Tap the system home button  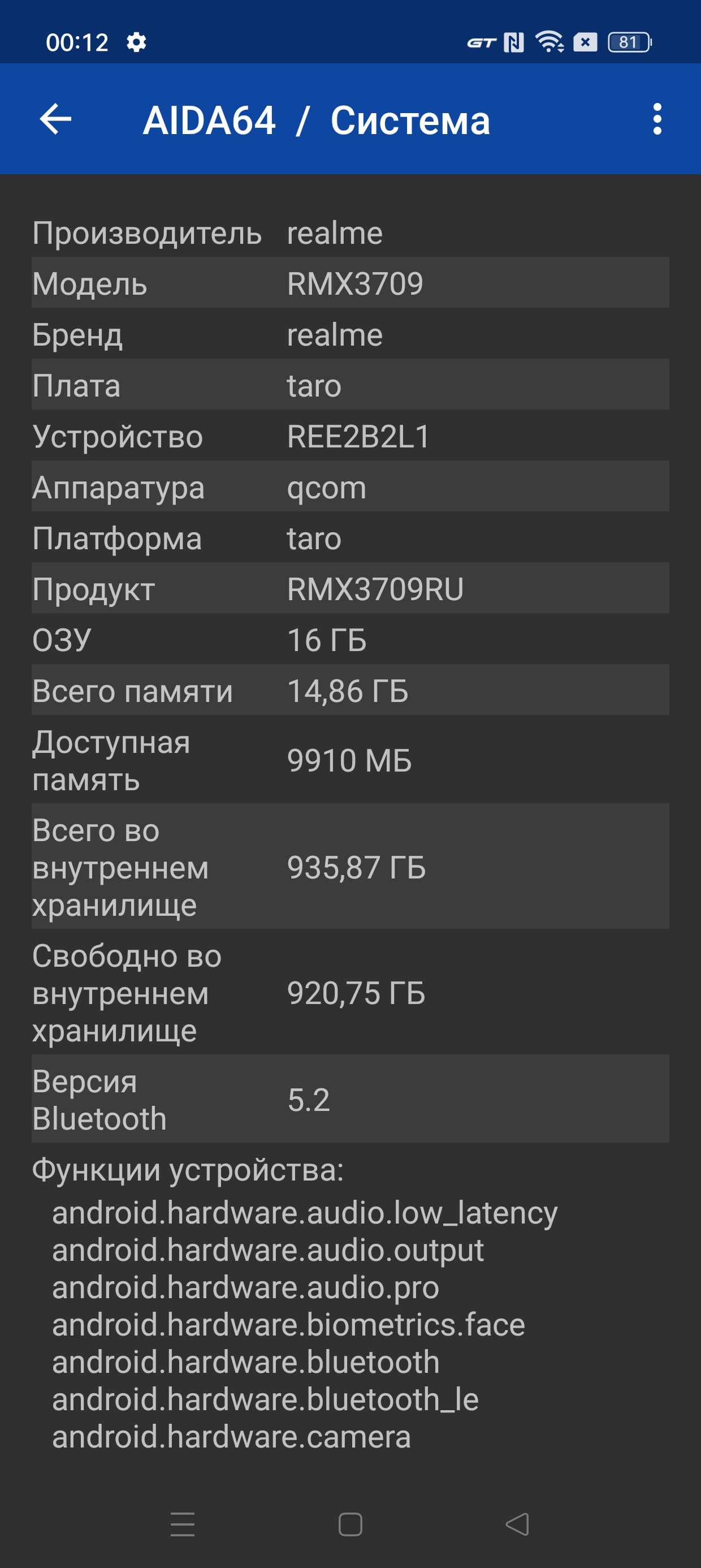[x=350, y=1524]
